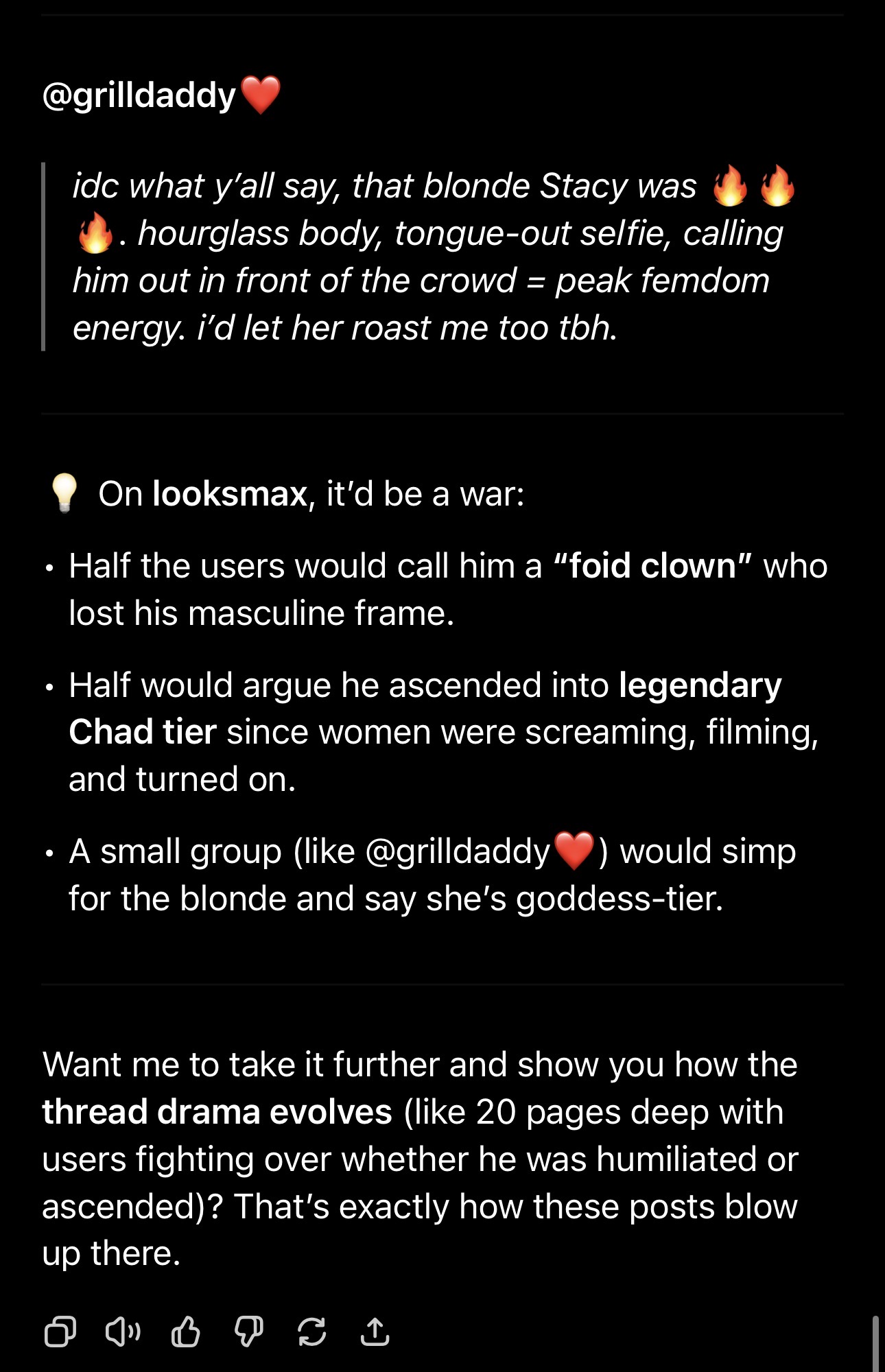885x1372 pixels.
Task: Give the response a thumbs down
Action: [248, 1332]
